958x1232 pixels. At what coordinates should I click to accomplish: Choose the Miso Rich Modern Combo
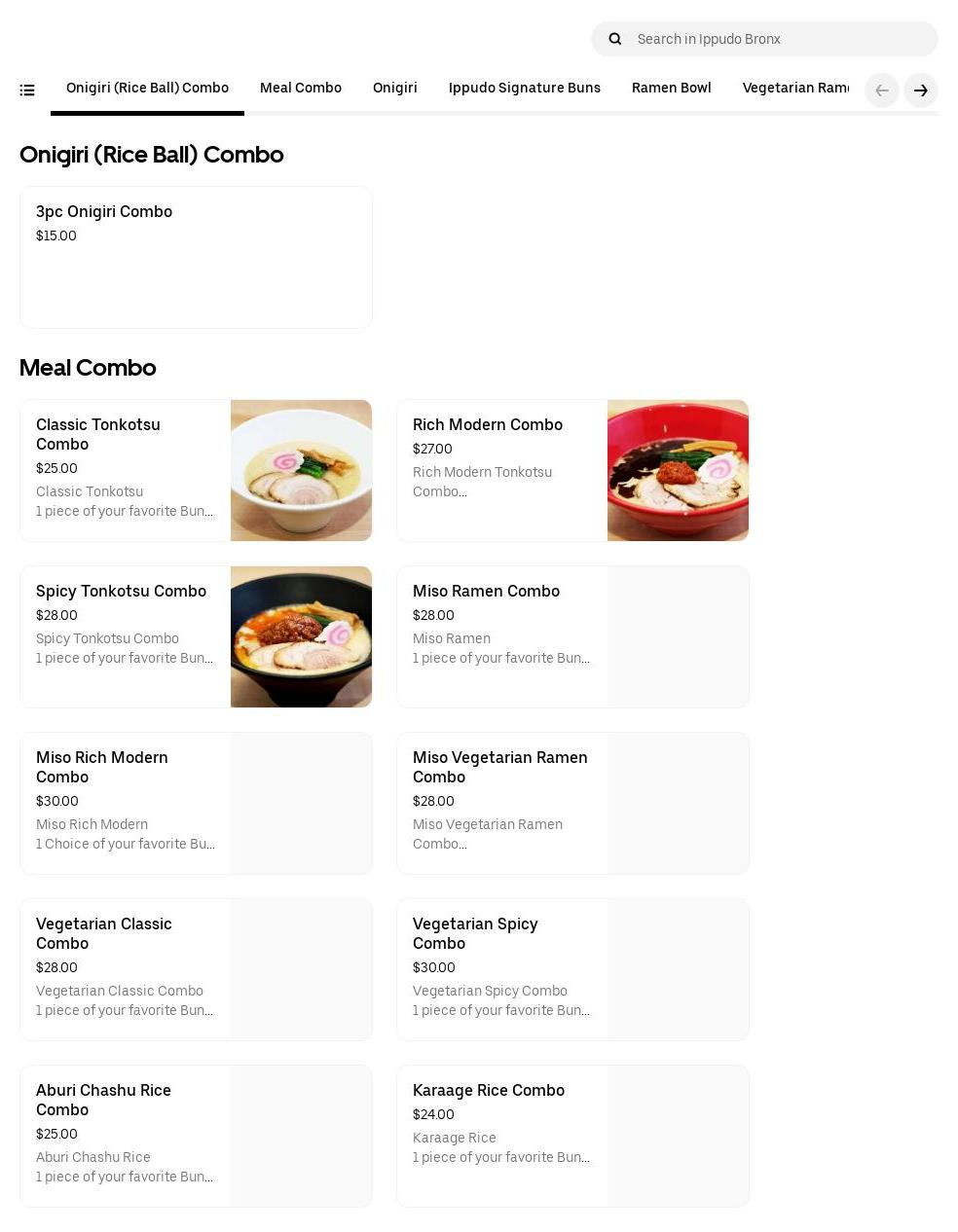pos(196,803)
